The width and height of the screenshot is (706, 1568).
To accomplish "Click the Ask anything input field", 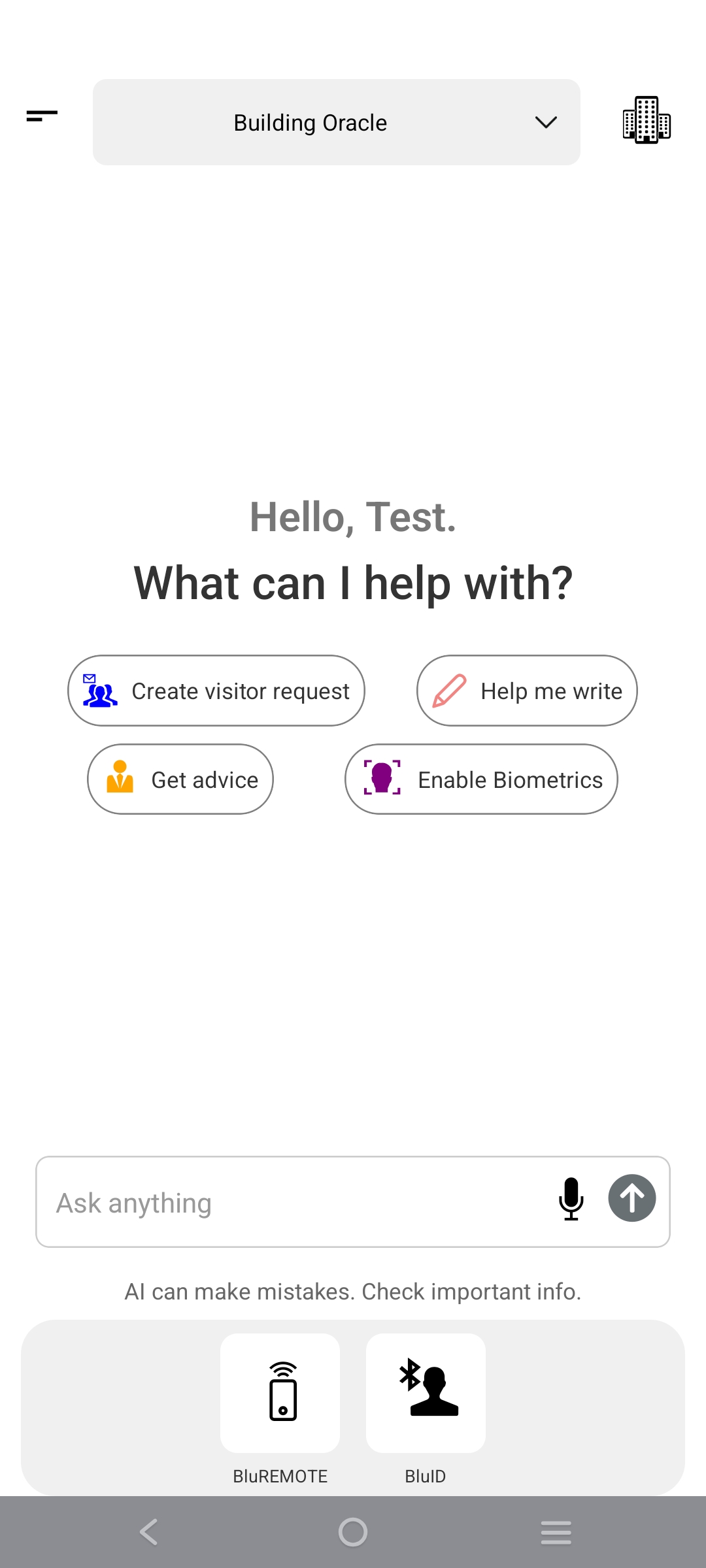I will point(261,1201).
